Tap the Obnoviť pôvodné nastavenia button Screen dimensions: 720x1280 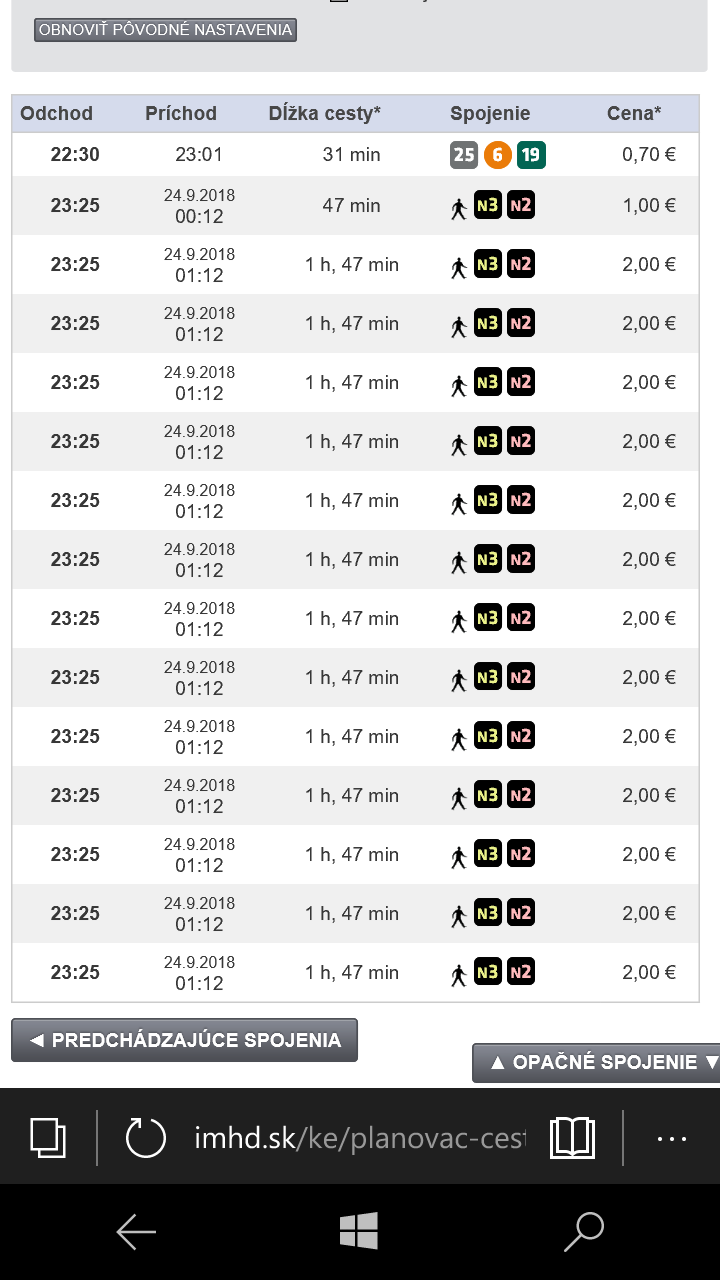165,30
